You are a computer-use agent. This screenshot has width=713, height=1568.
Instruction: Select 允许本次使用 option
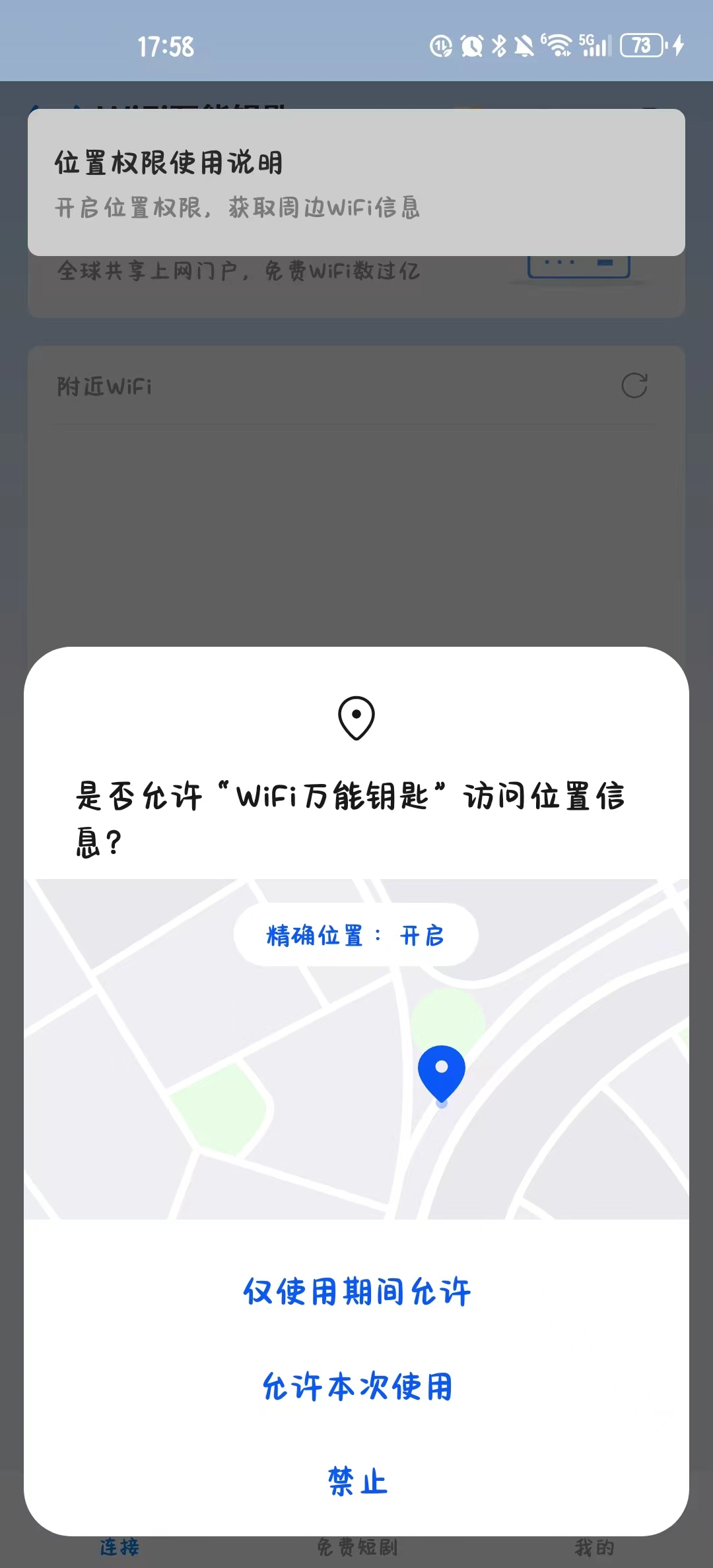(356, 1387)
